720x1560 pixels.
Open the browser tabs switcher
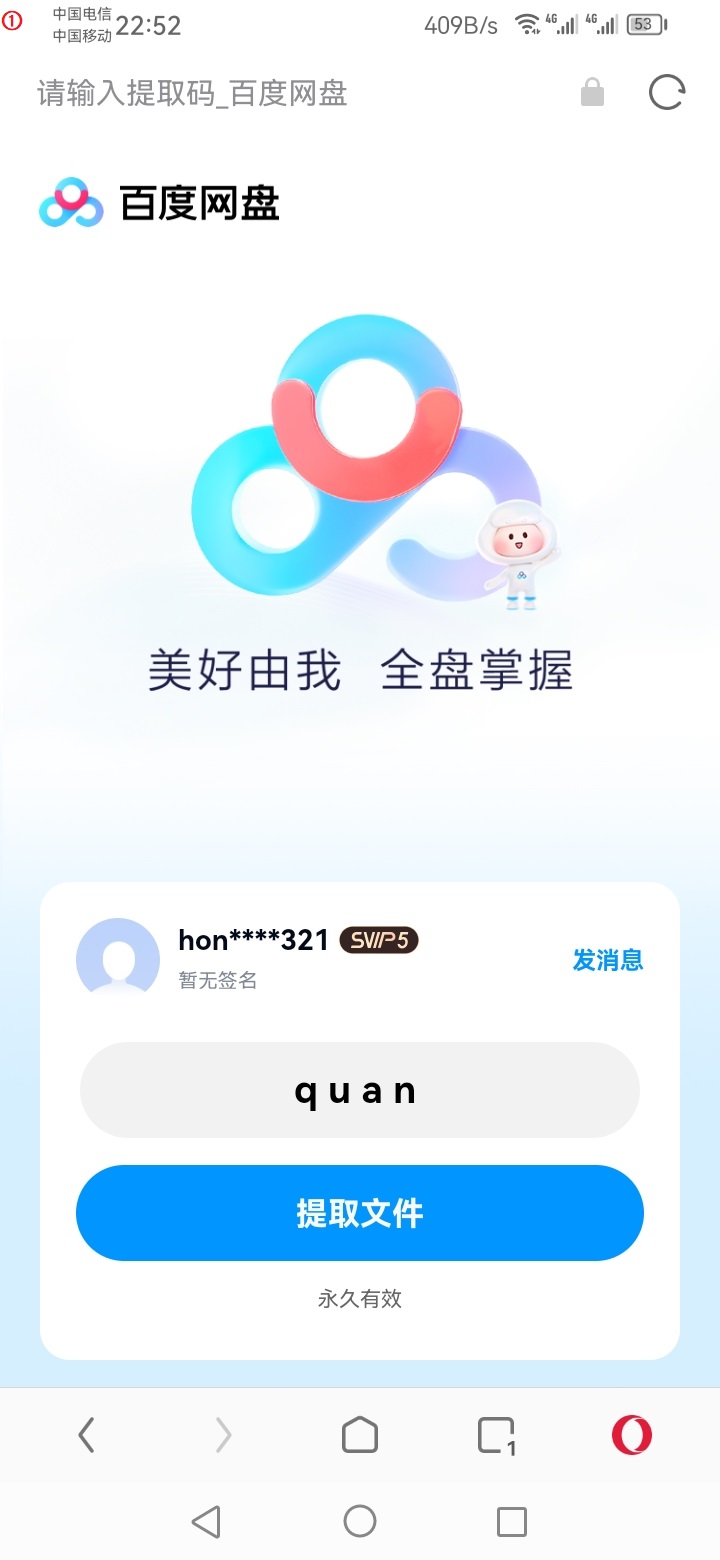(497, 1436)
